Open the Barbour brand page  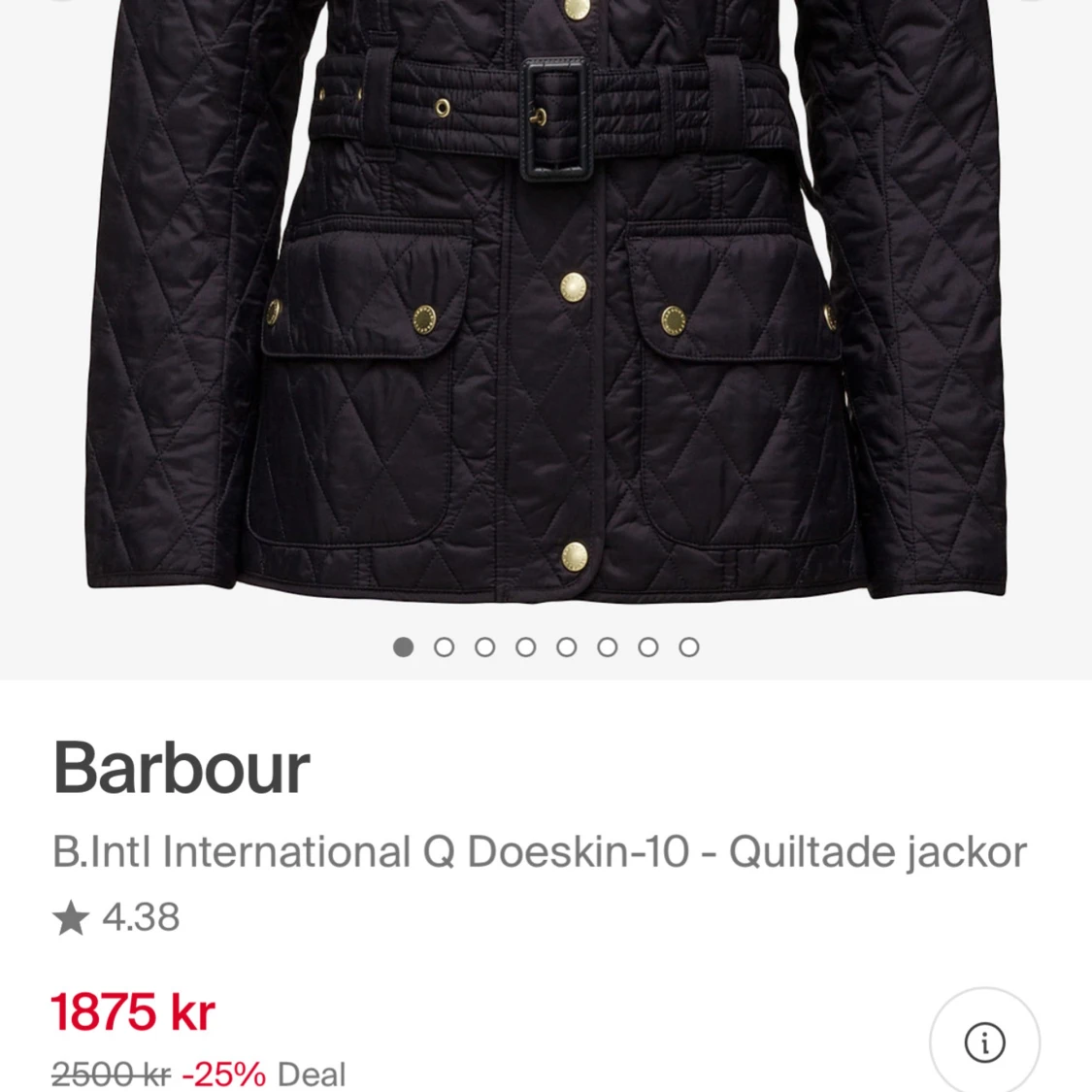(182, 768)
